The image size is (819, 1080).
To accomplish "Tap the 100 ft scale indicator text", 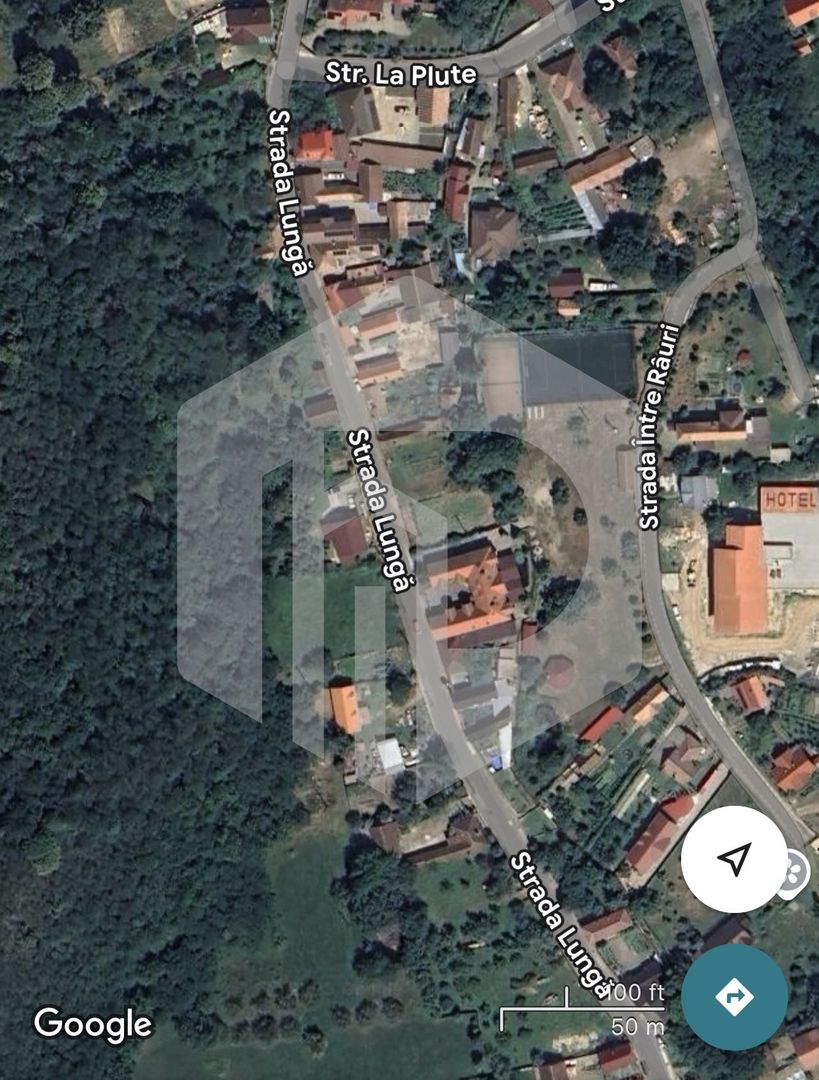I will pyautogui.click(x=637, y=994).
